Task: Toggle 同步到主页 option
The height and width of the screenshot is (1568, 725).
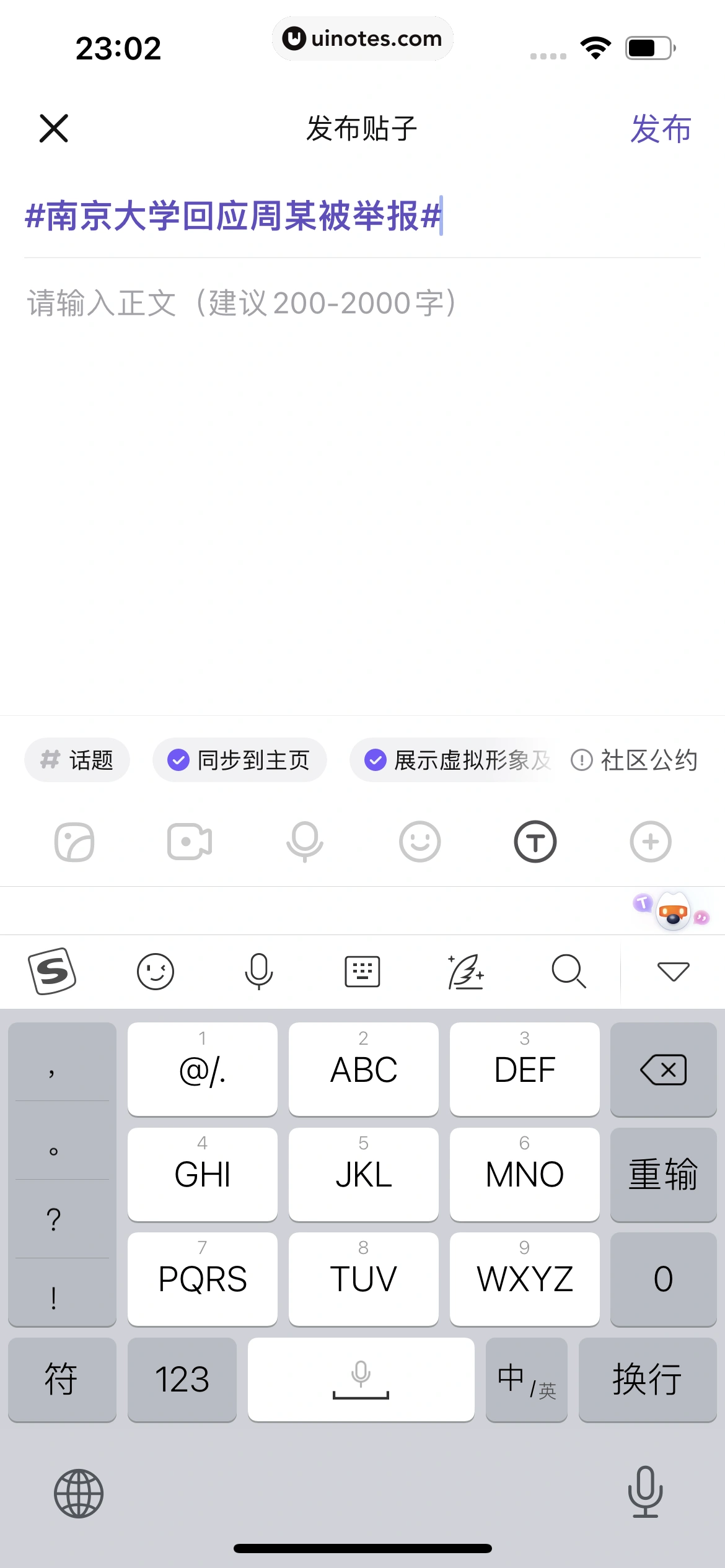Action: 240,760
